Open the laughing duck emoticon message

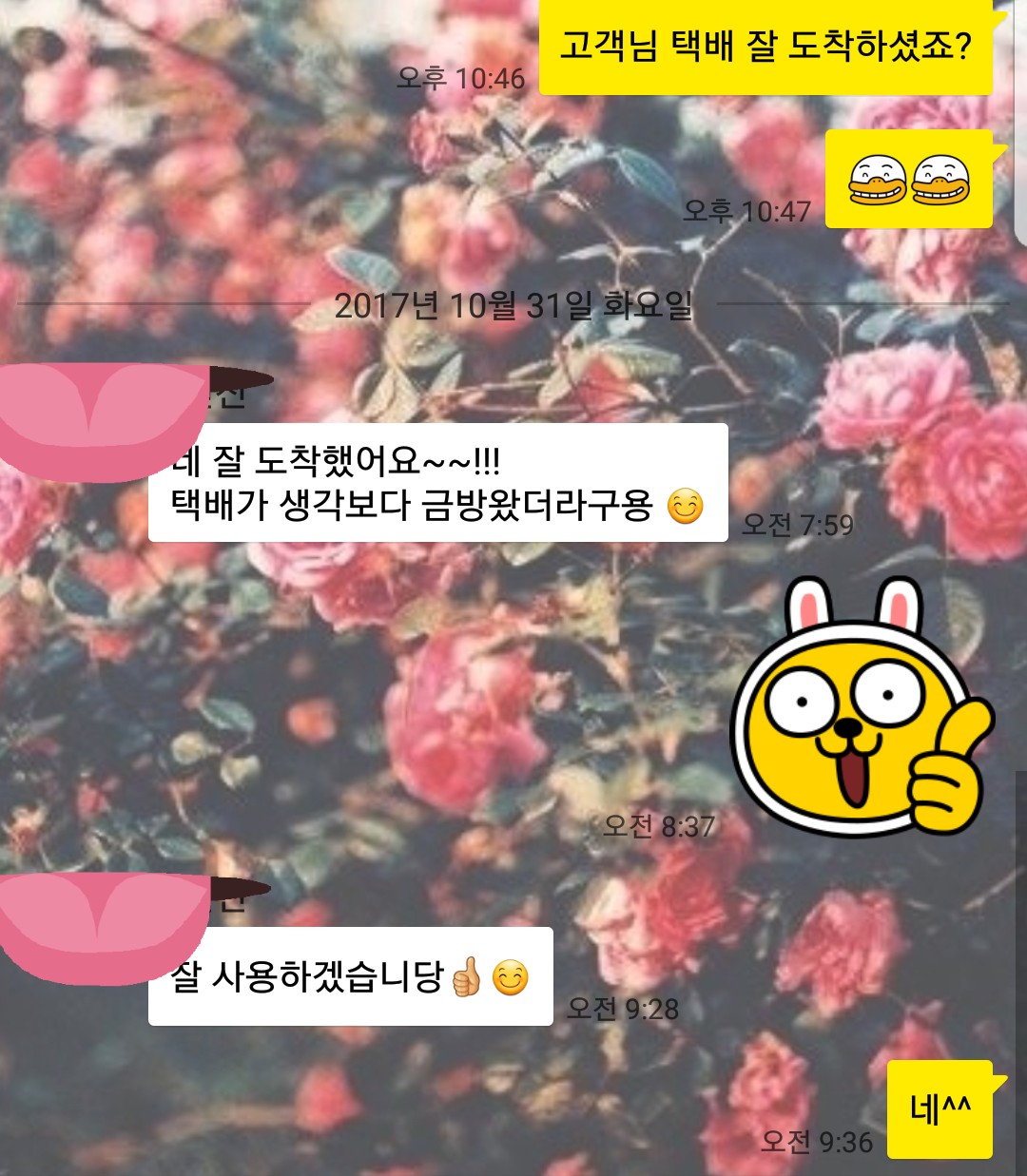click(x=908, y=180)
